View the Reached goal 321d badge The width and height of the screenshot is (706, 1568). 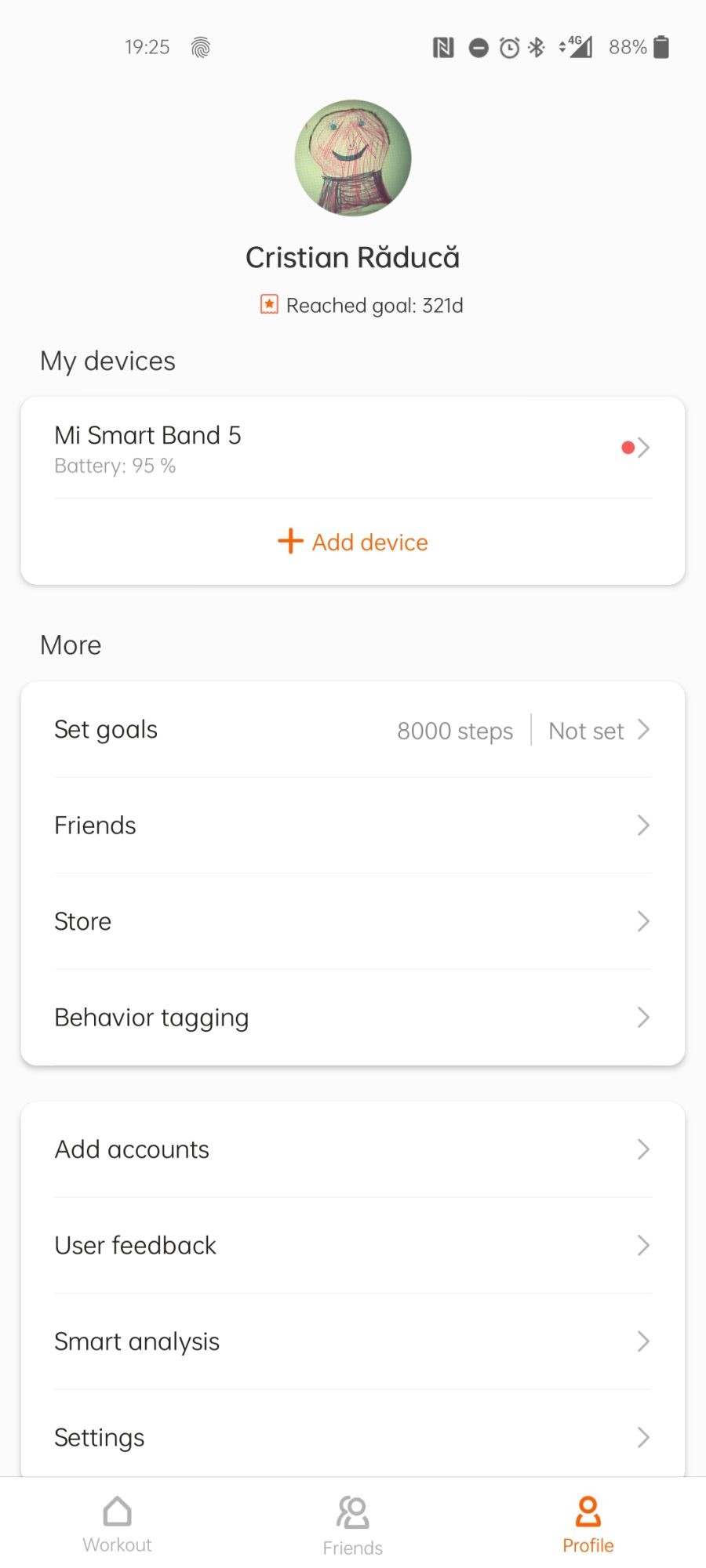362,305
